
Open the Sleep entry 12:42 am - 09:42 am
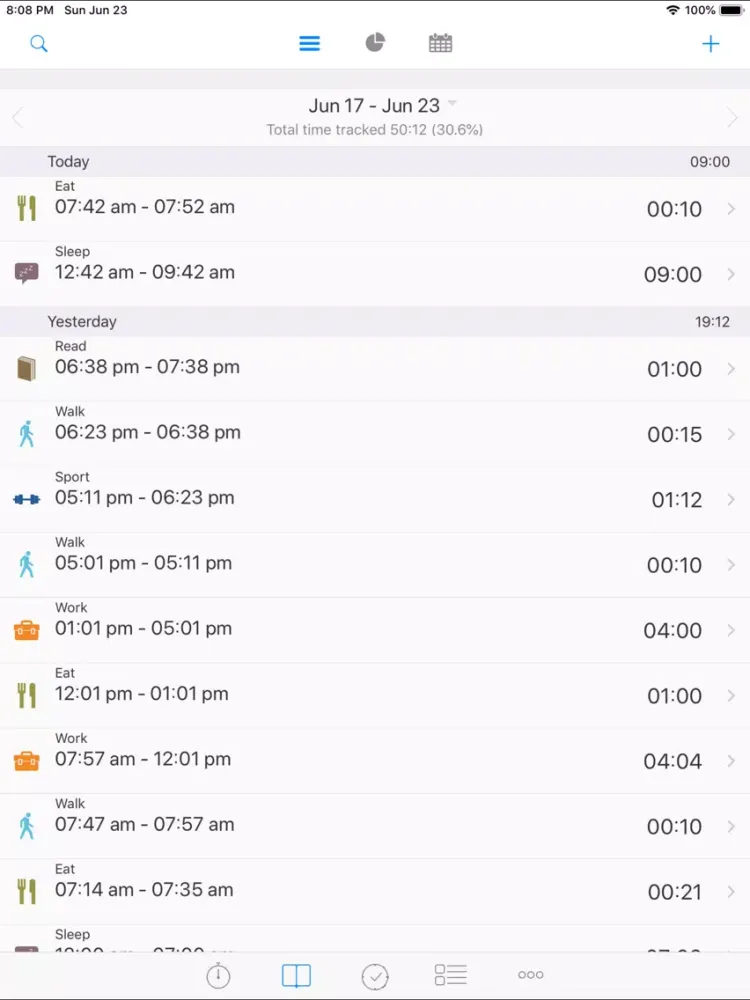click(x=375, y=273)
